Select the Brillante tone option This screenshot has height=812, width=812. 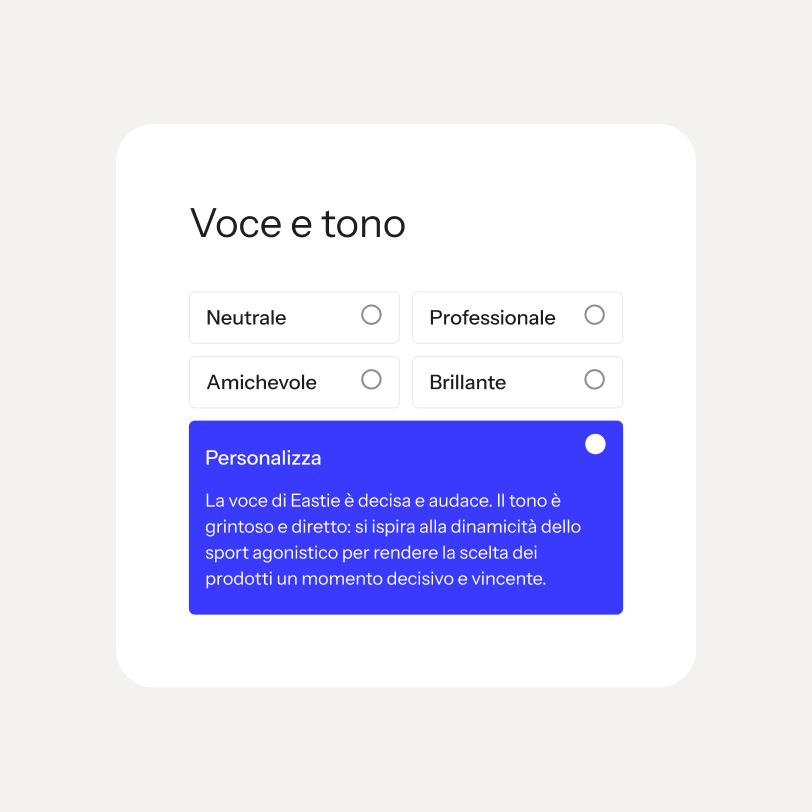pyautogui.click(x=517, y=382)
